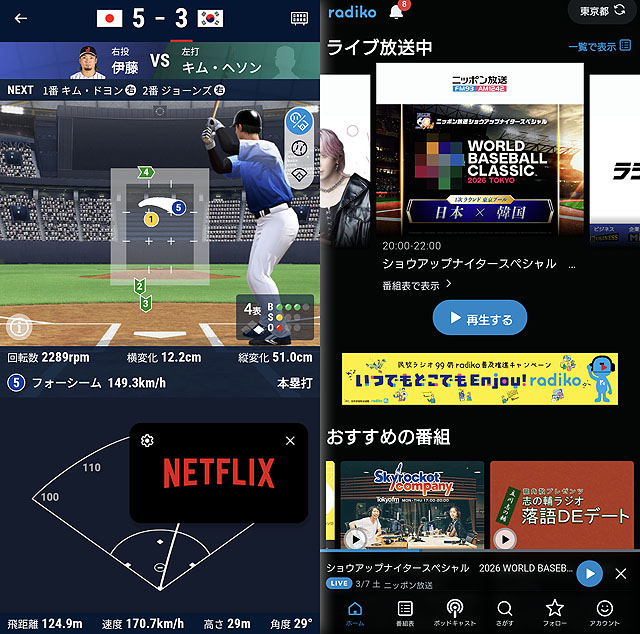The image size is (640, 634).
Task: Close the Netflix picture-in-picture window
Action: [290, 441]
